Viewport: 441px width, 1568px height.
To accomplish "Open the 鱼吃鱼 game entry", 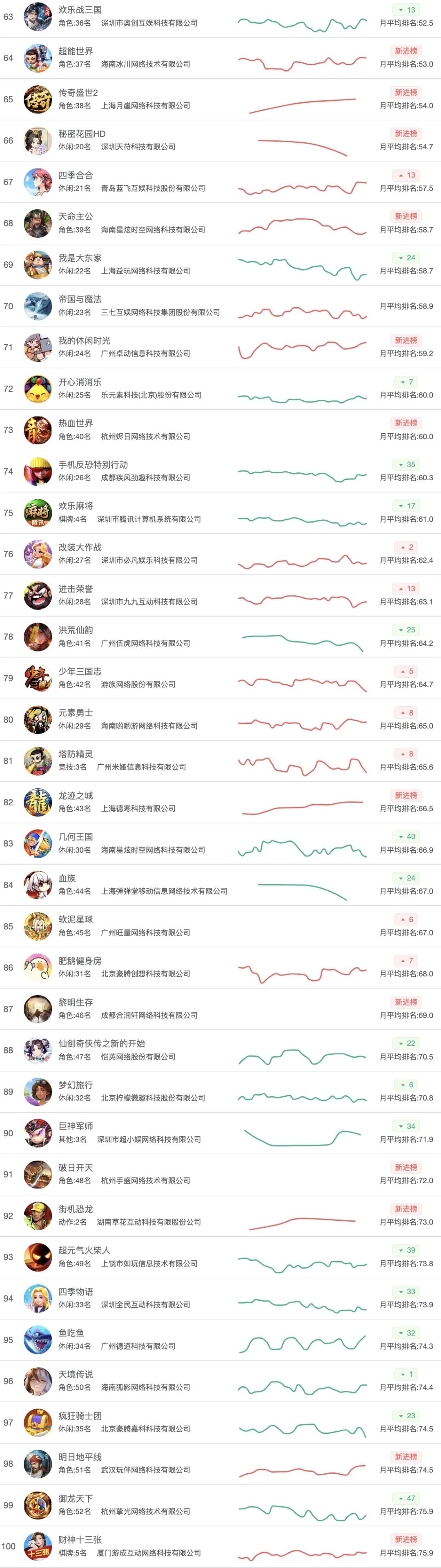I will point(71,1333).
